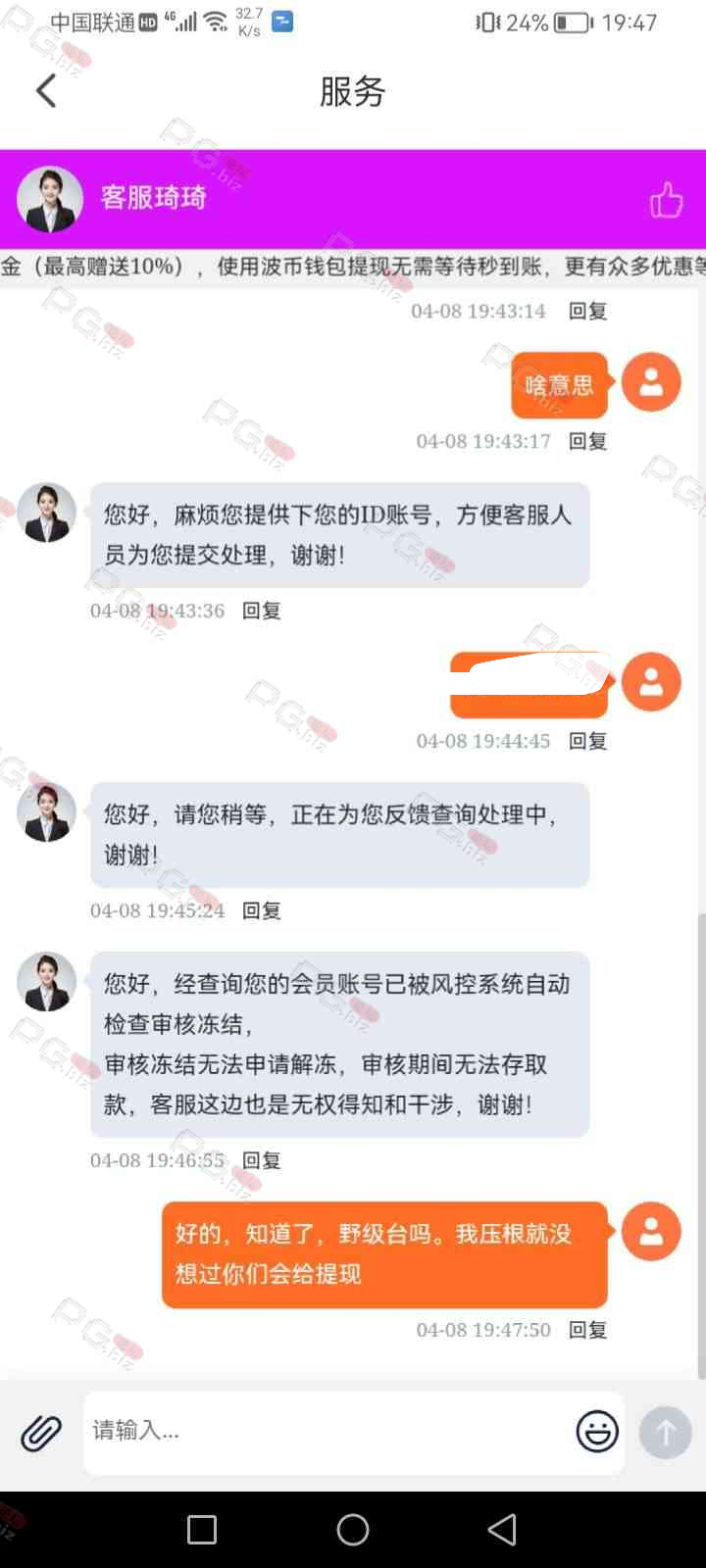Tap 回复 next to the 19:44:45 timestamp
The image size is (706, 1568).
point(588,741)
